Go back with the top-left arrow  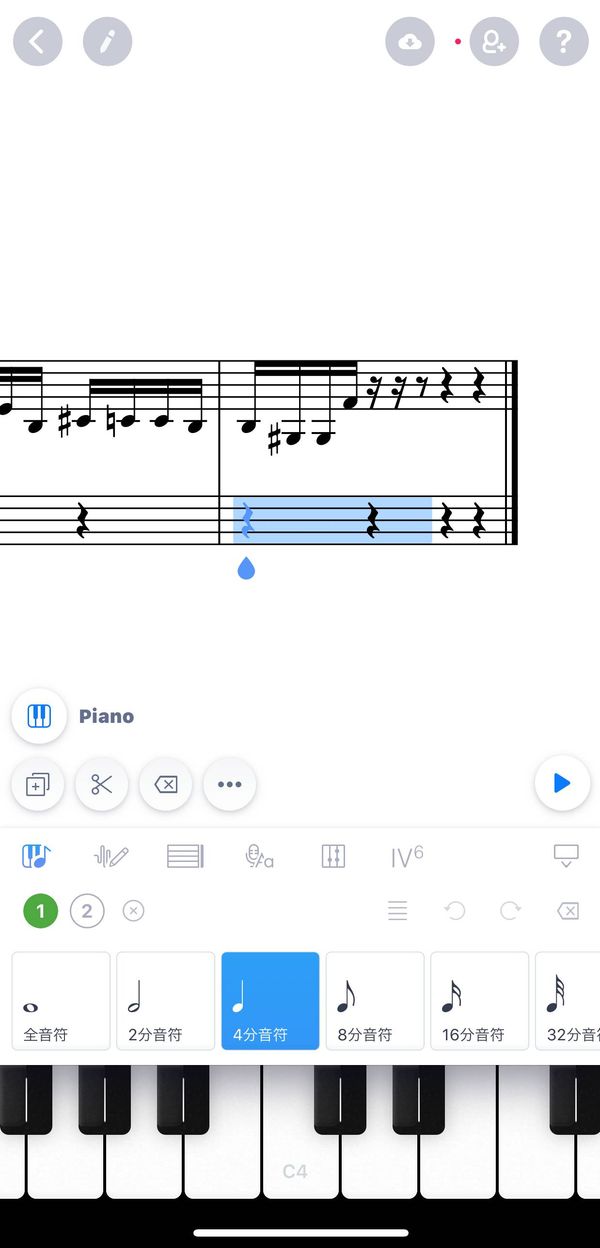pos(38,42)
